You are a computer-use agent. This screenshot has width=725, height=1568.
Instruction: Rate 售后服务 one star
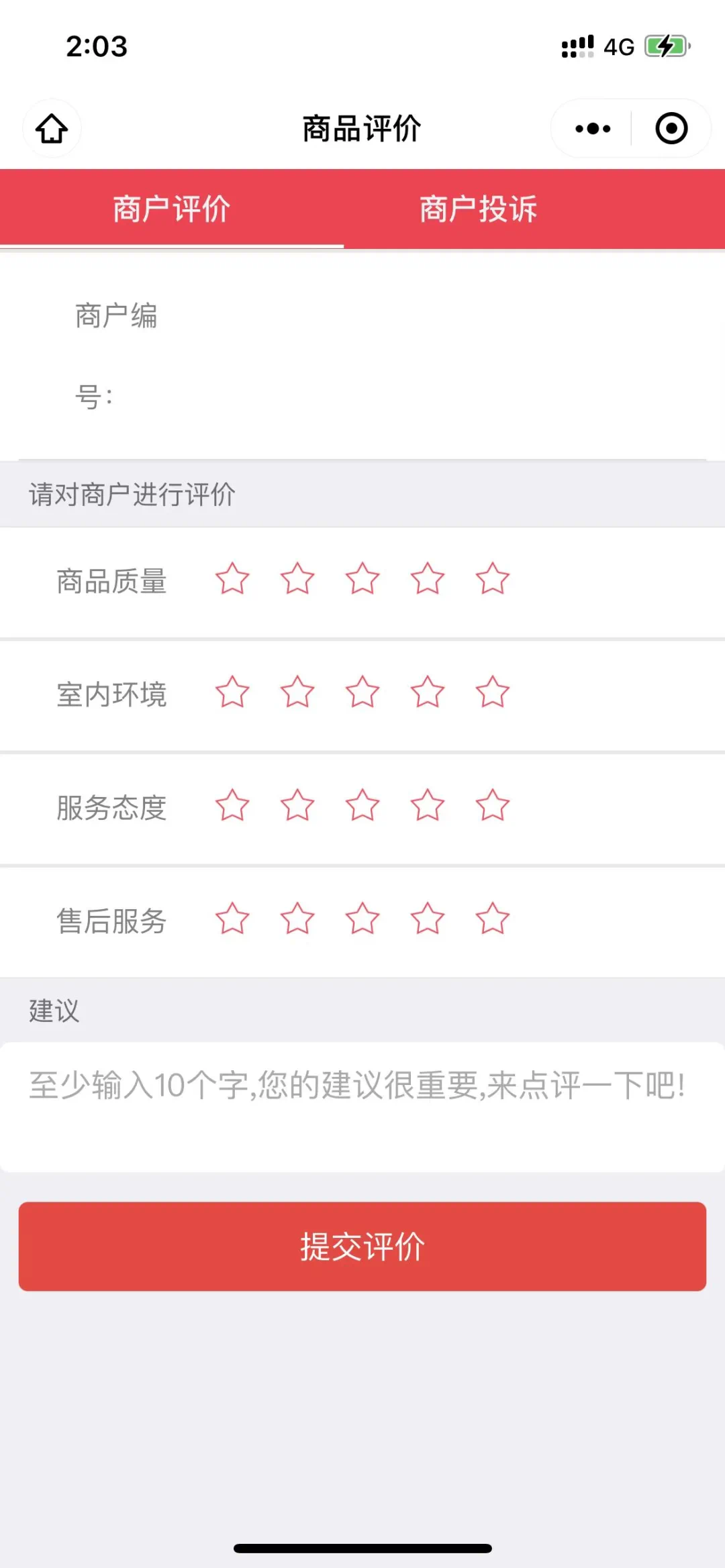pyautogui.click(x=232, y=919)
